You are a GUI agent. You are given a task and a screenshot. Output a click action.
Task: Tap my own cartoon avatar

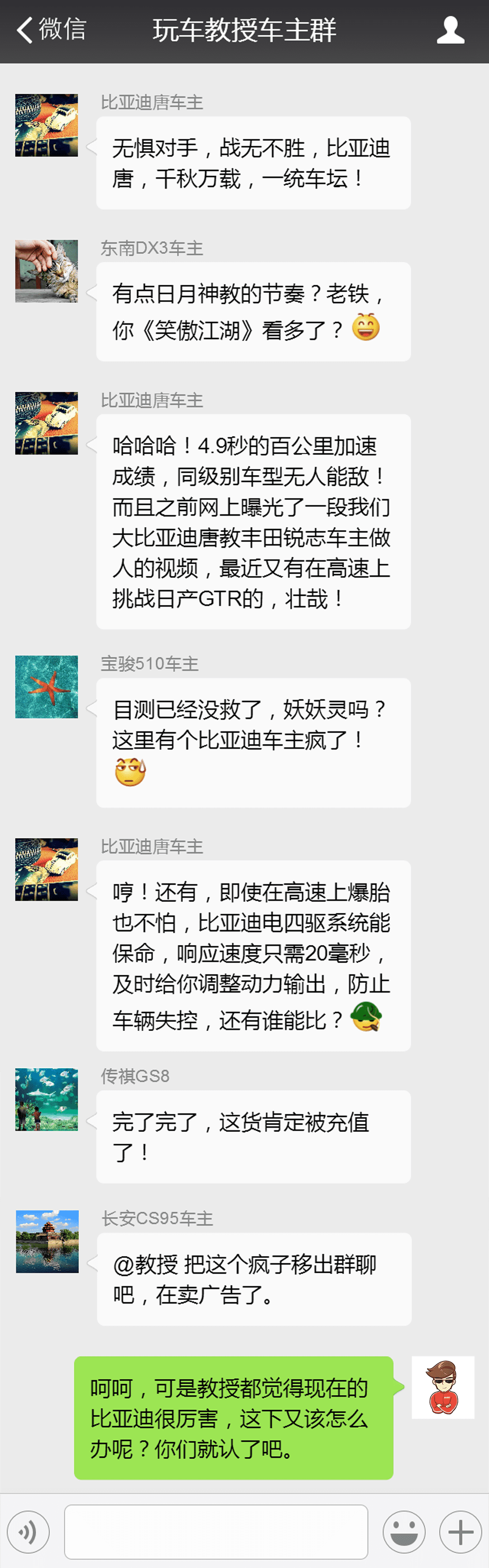(x=443, y=1387)
